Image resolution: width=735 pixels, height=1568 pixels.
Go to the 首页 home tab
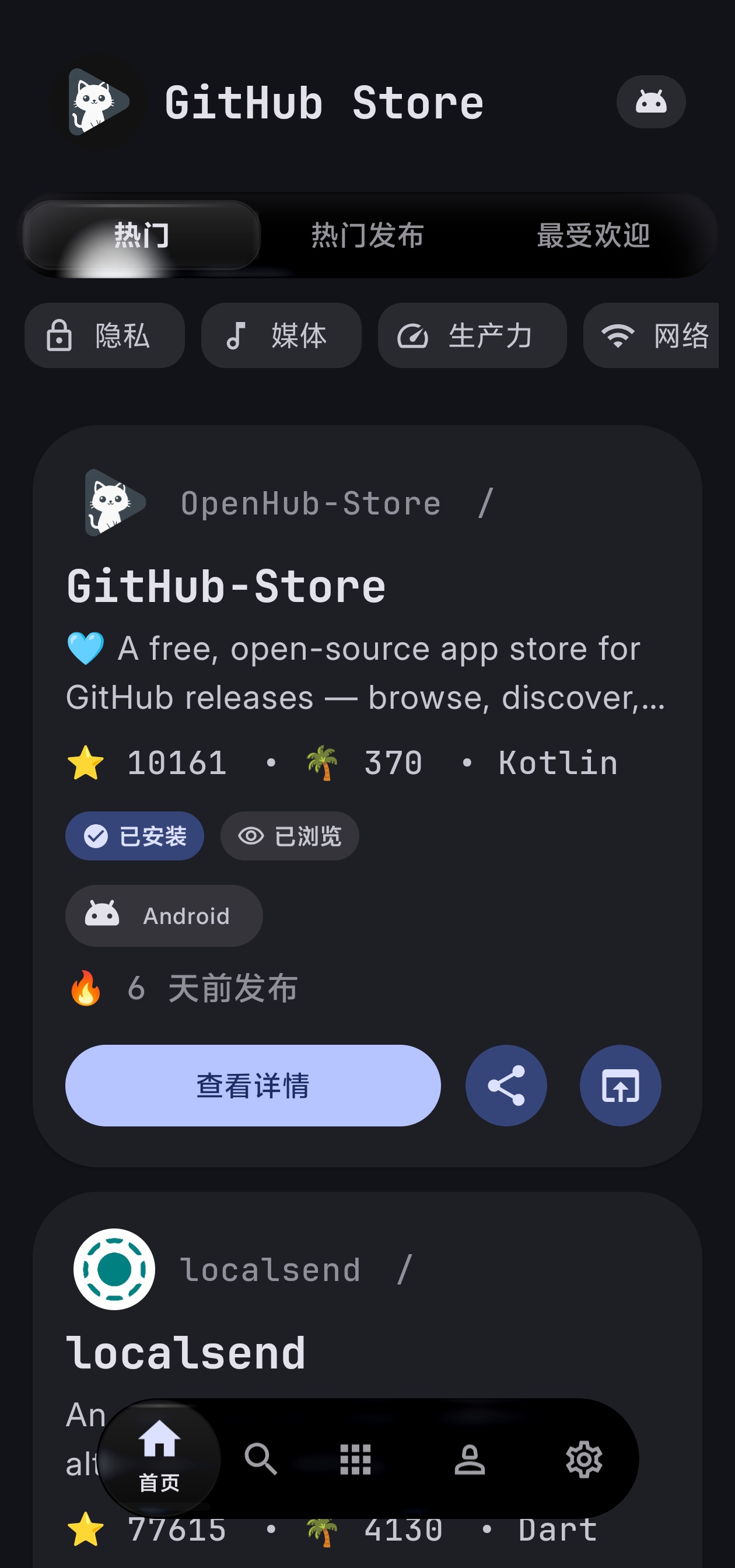tap(159, 1458)
